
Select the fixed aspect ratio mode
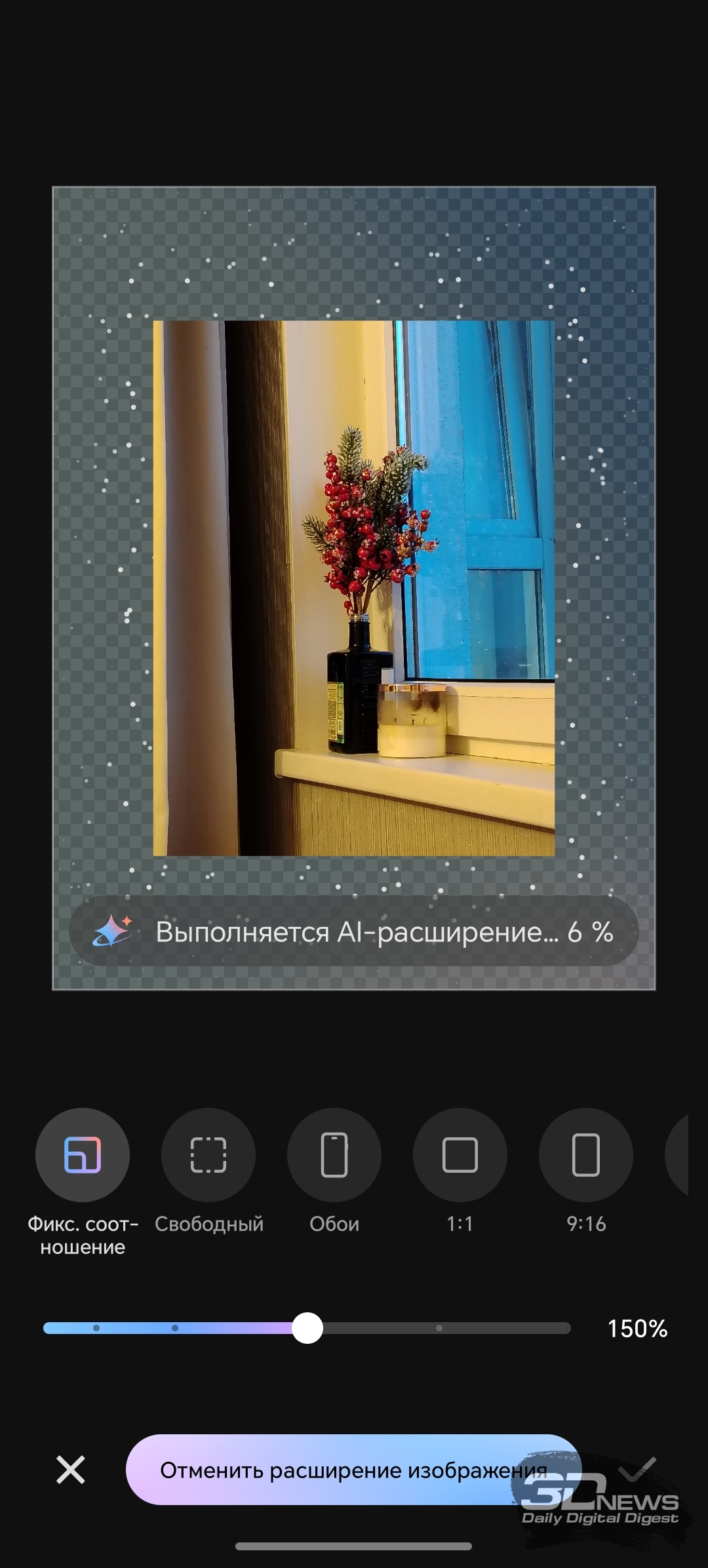click(x=83, y=1154)
